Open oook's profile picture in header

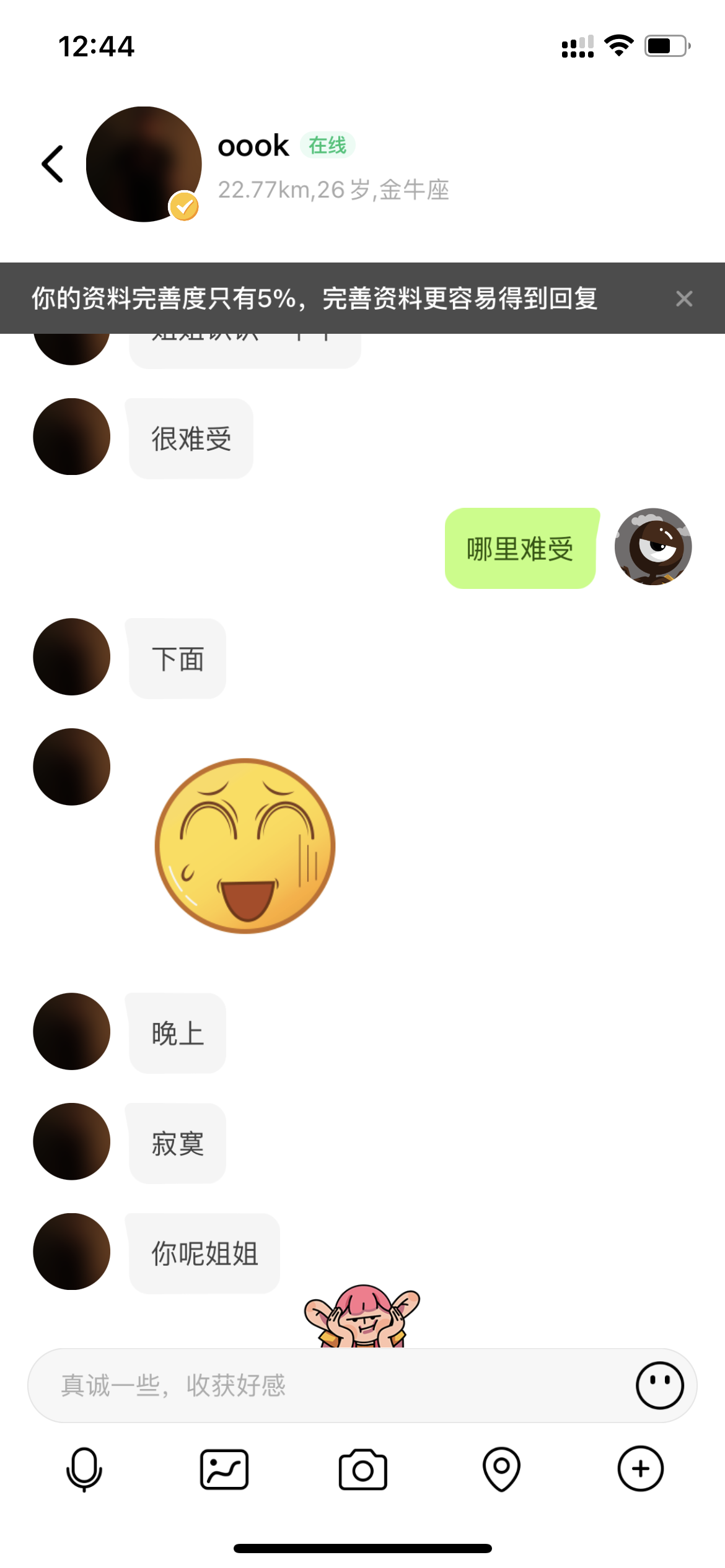coord(144,164)
